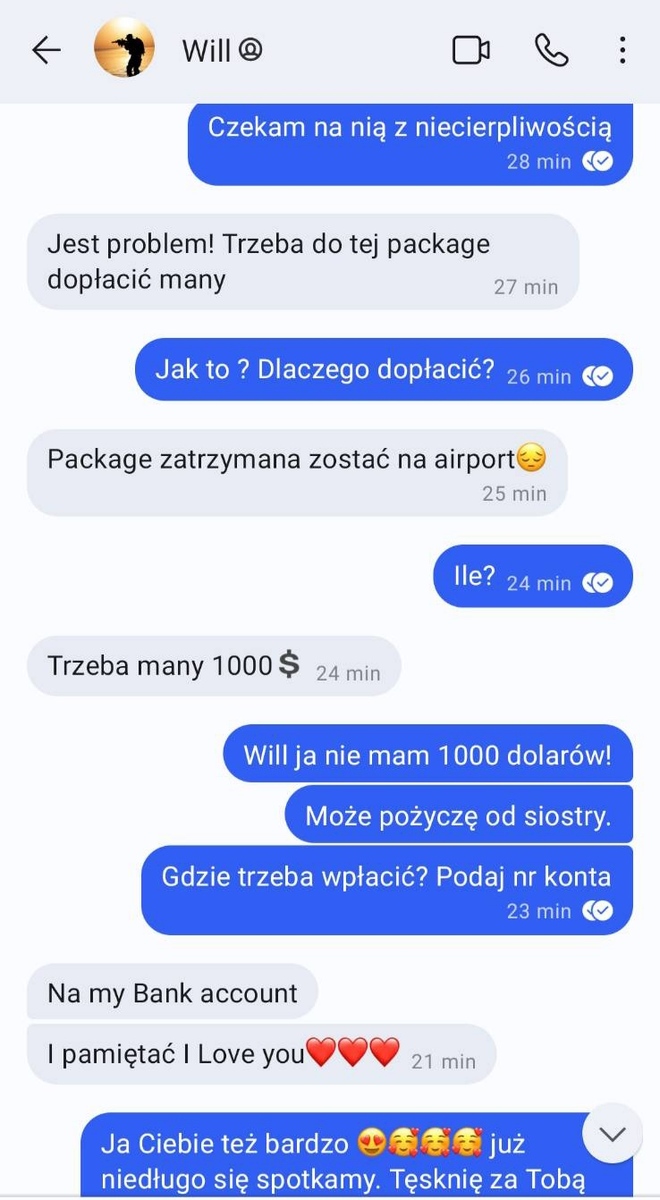
Task: Start a voice call with Will
Action: pyautogui.click(x=551, y=51)
